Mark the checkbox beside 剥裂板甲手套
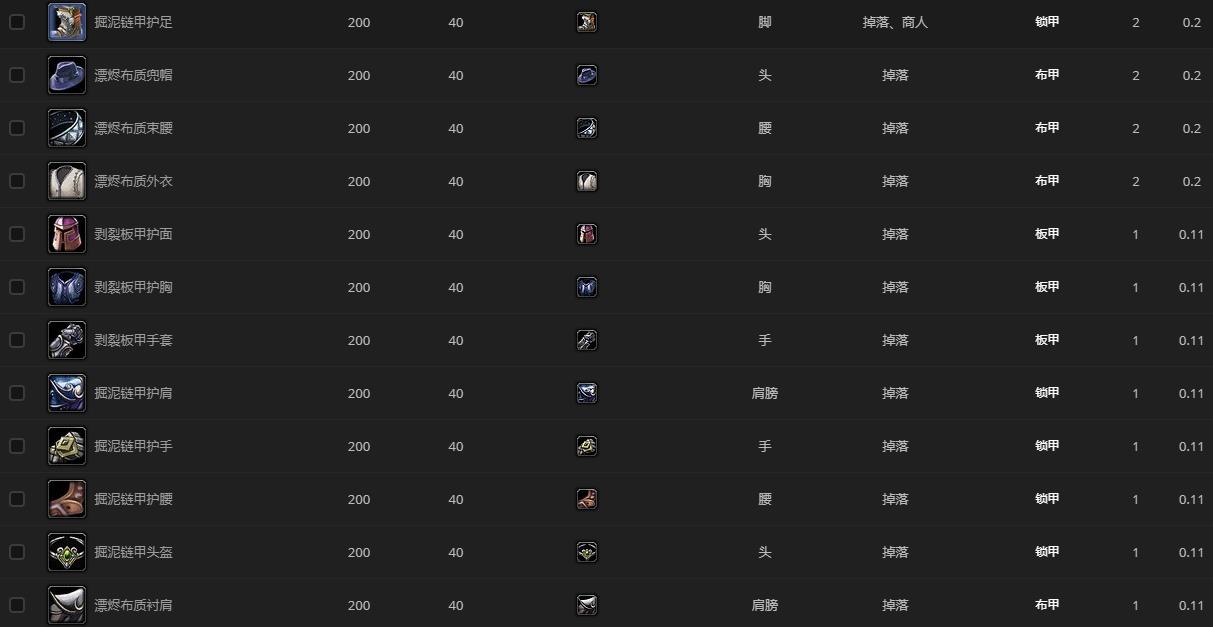Image resolution: width=1213 pixels, height=627 pixels. pos(17,339)
